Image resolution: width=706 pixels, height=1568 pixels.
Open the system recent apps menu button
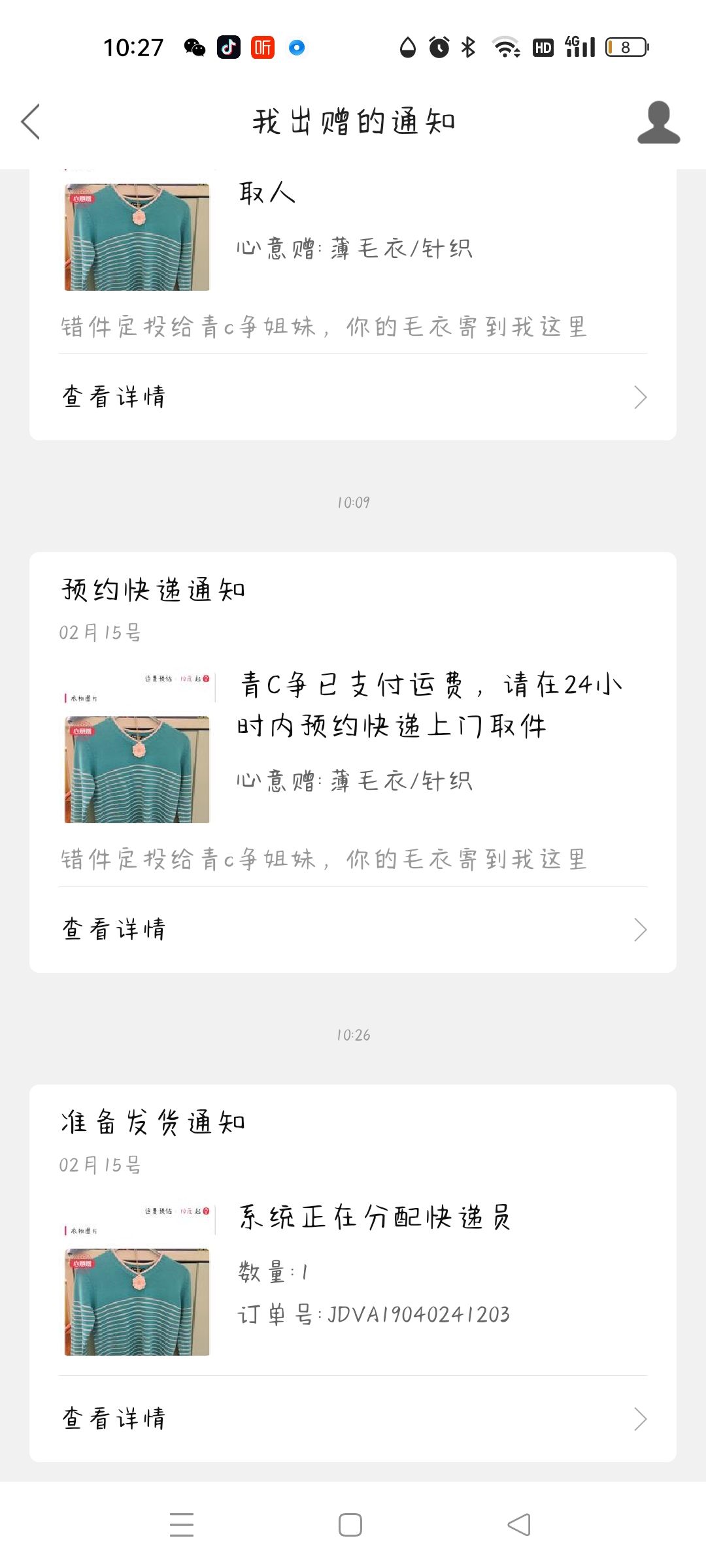tap(182, 1525)
